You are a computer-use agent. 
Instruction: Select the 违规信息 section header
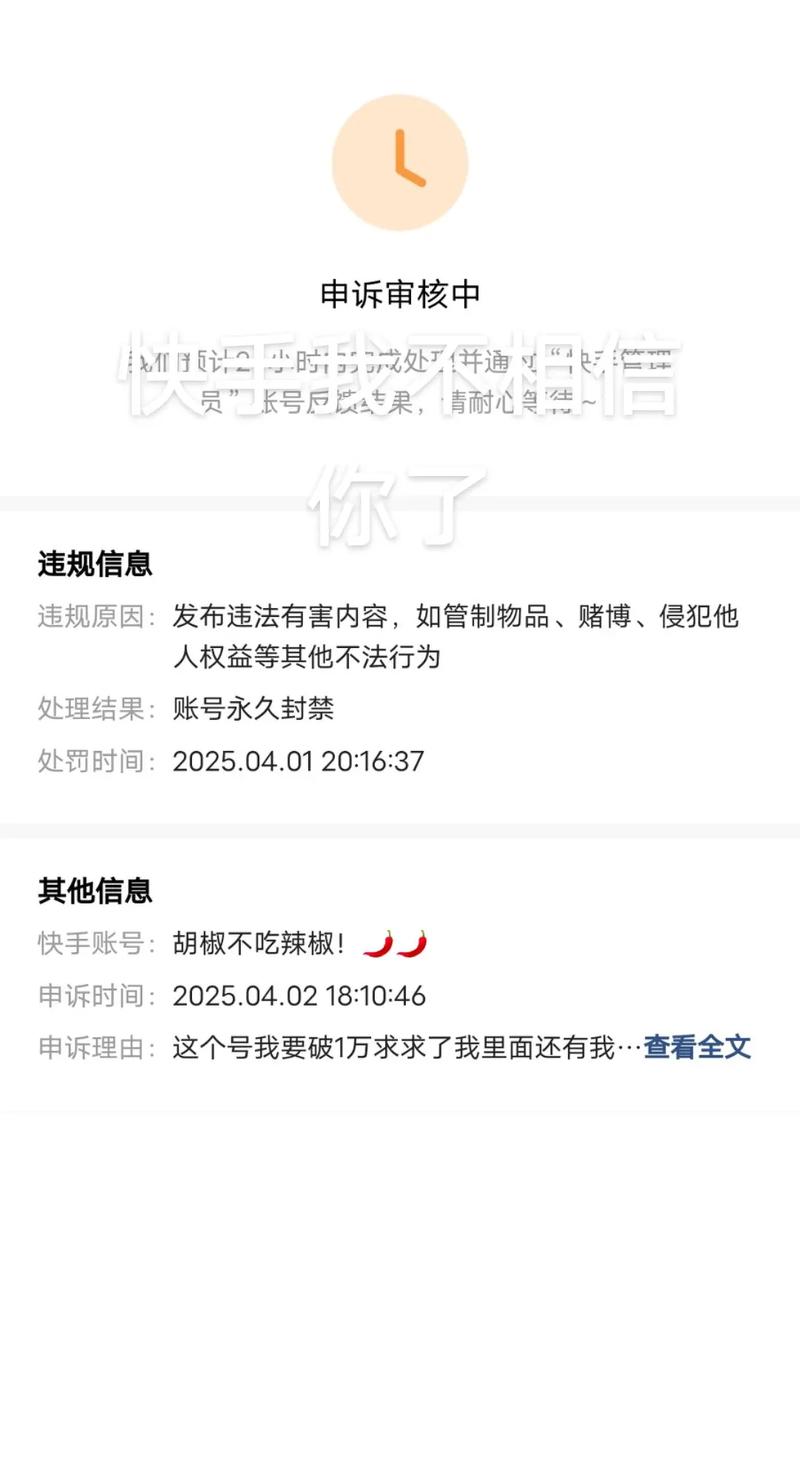click(95, 565)
